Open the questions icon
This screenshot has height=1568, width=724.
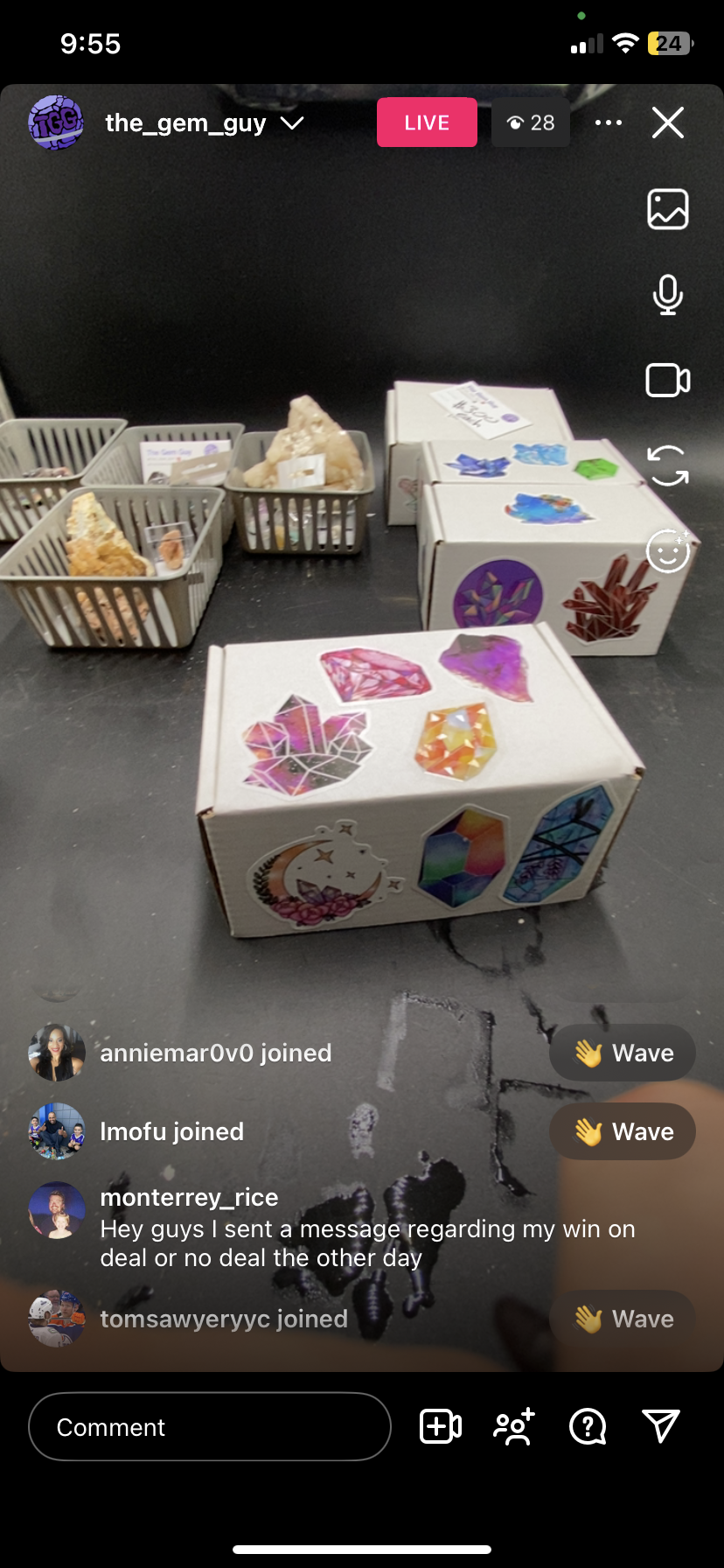point(588,1427)
